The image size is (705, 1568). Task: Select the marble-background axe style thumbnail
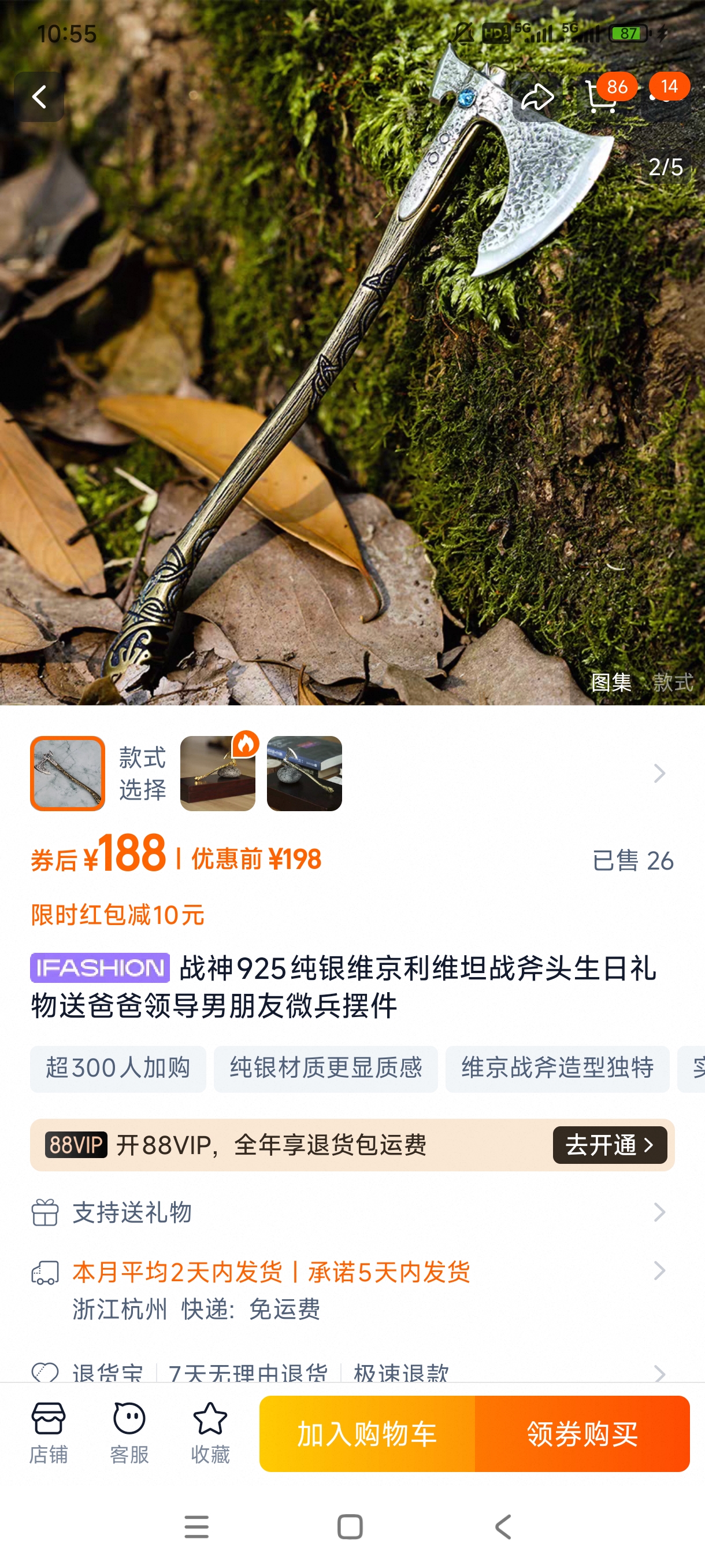pyautogui.click(x=68, y=773)
